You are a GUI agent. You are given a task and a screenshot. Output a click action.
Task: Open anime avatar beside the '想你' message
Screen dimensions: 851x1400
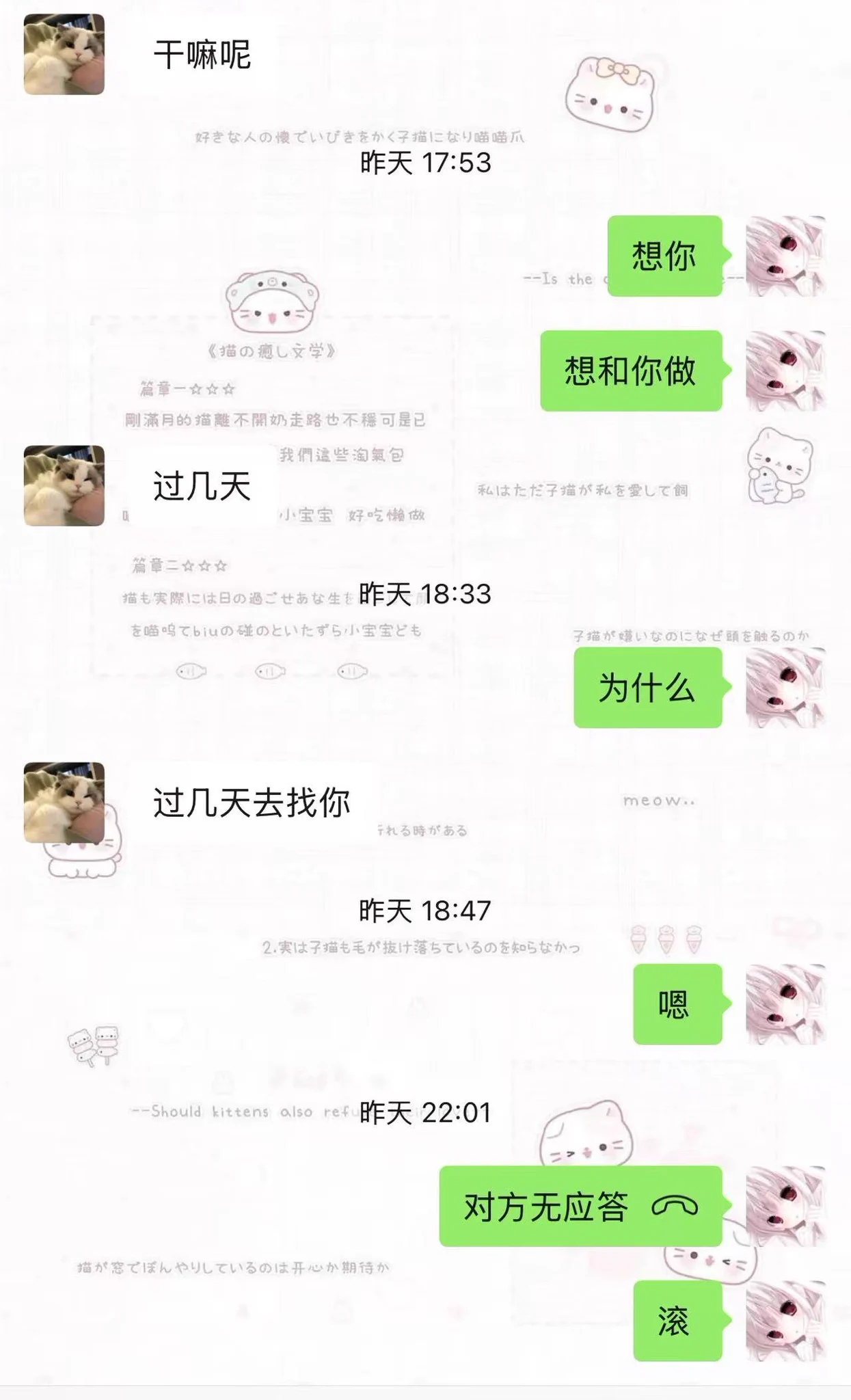tap(785, 256)
